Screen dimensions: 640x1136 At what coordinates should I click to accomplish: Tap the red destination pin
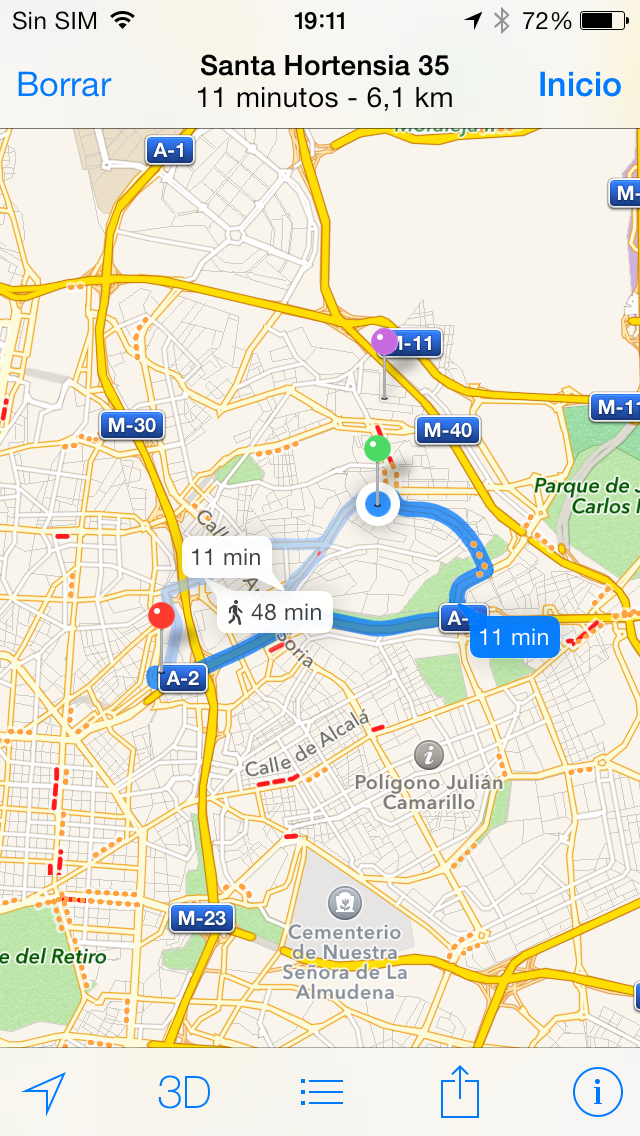(161, 618)
